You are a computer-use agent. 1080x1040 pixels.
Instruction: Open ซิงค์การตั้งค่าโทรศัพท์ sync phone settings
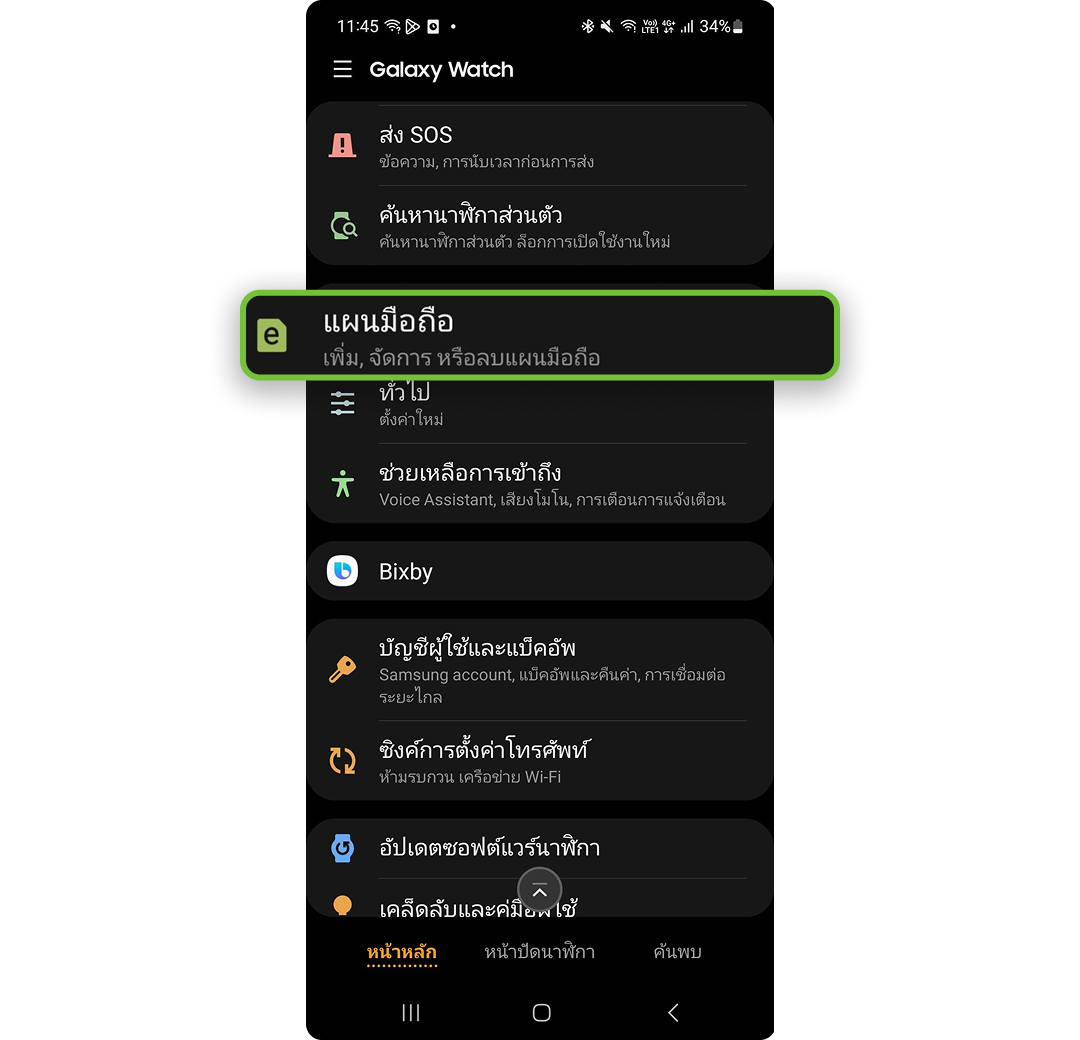540,760
